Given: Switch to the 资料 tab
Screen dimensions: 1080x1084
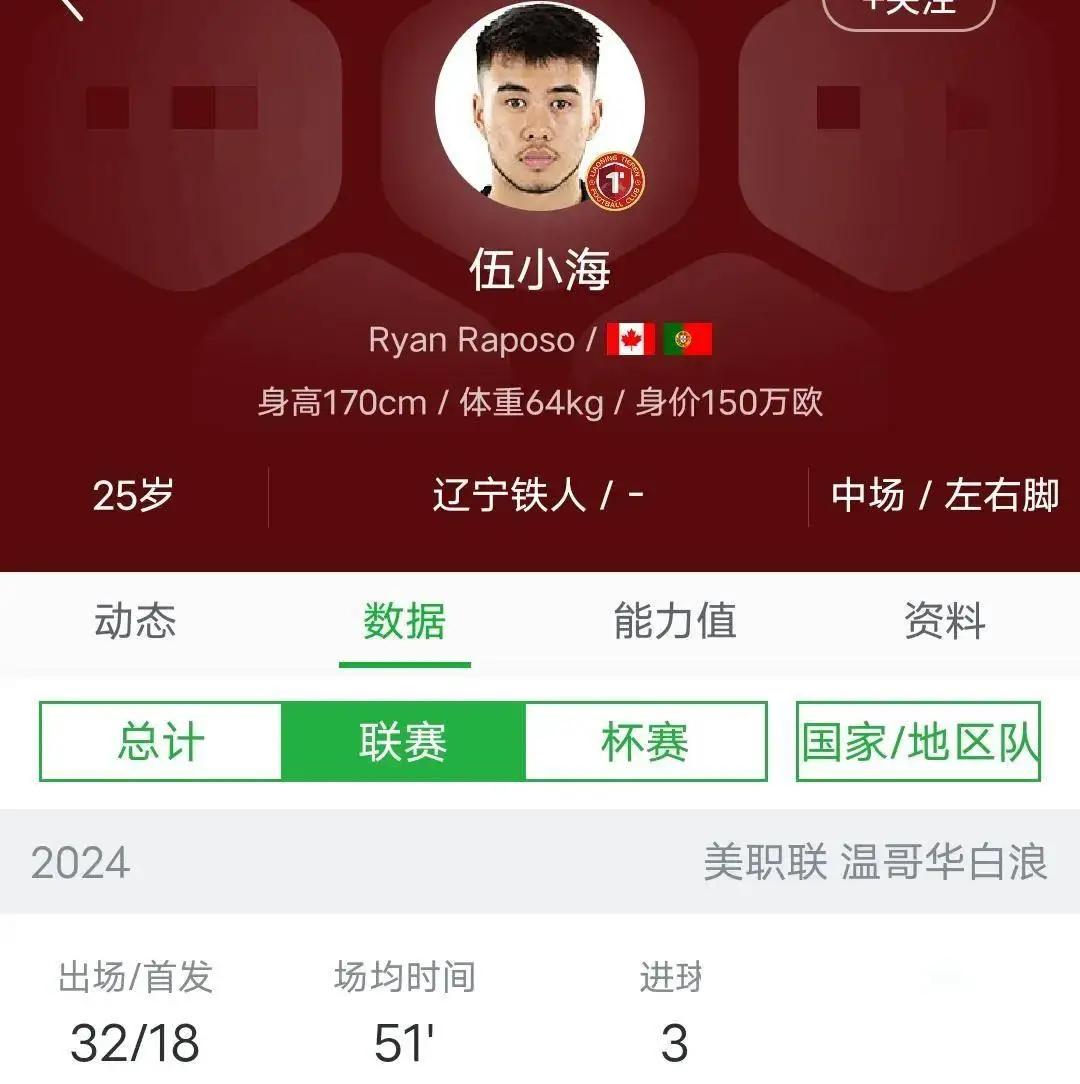Looking at the screenshot, I should tap(944, 621).
